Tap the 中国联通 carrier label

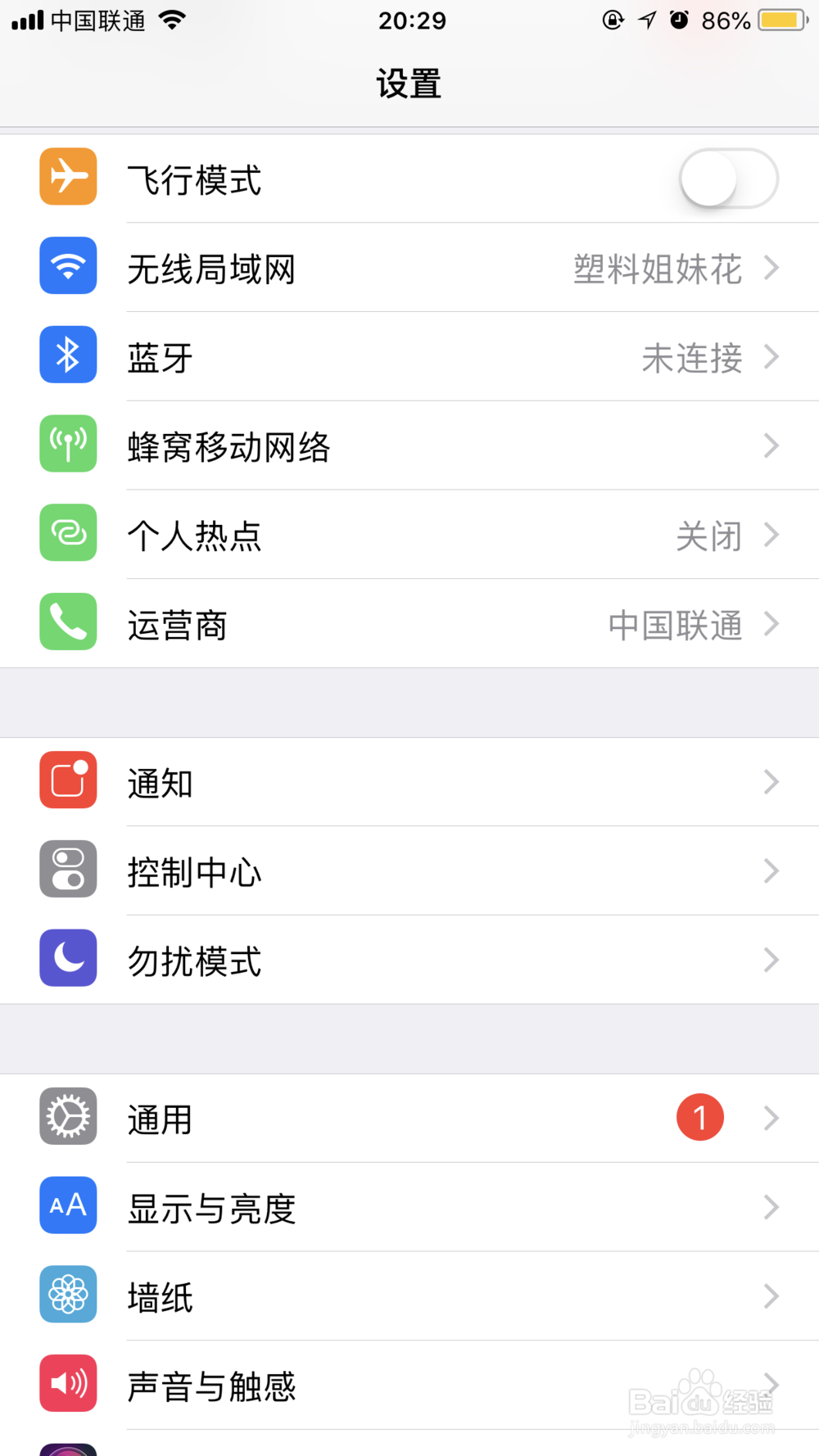click(97, 20)
